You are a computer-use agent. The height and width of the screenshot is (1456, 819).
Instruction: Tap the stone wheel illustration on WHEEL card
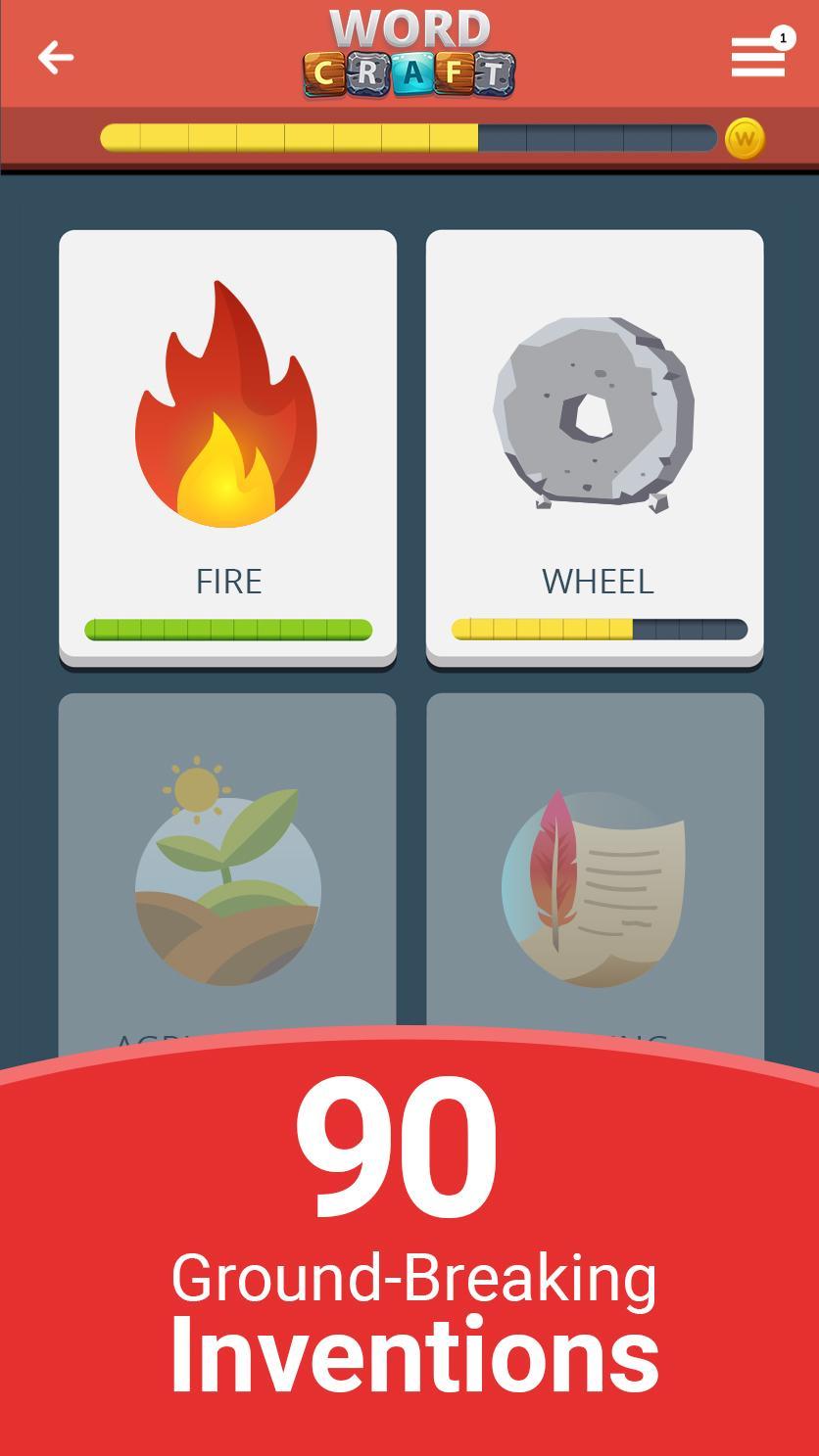point(596,411)
